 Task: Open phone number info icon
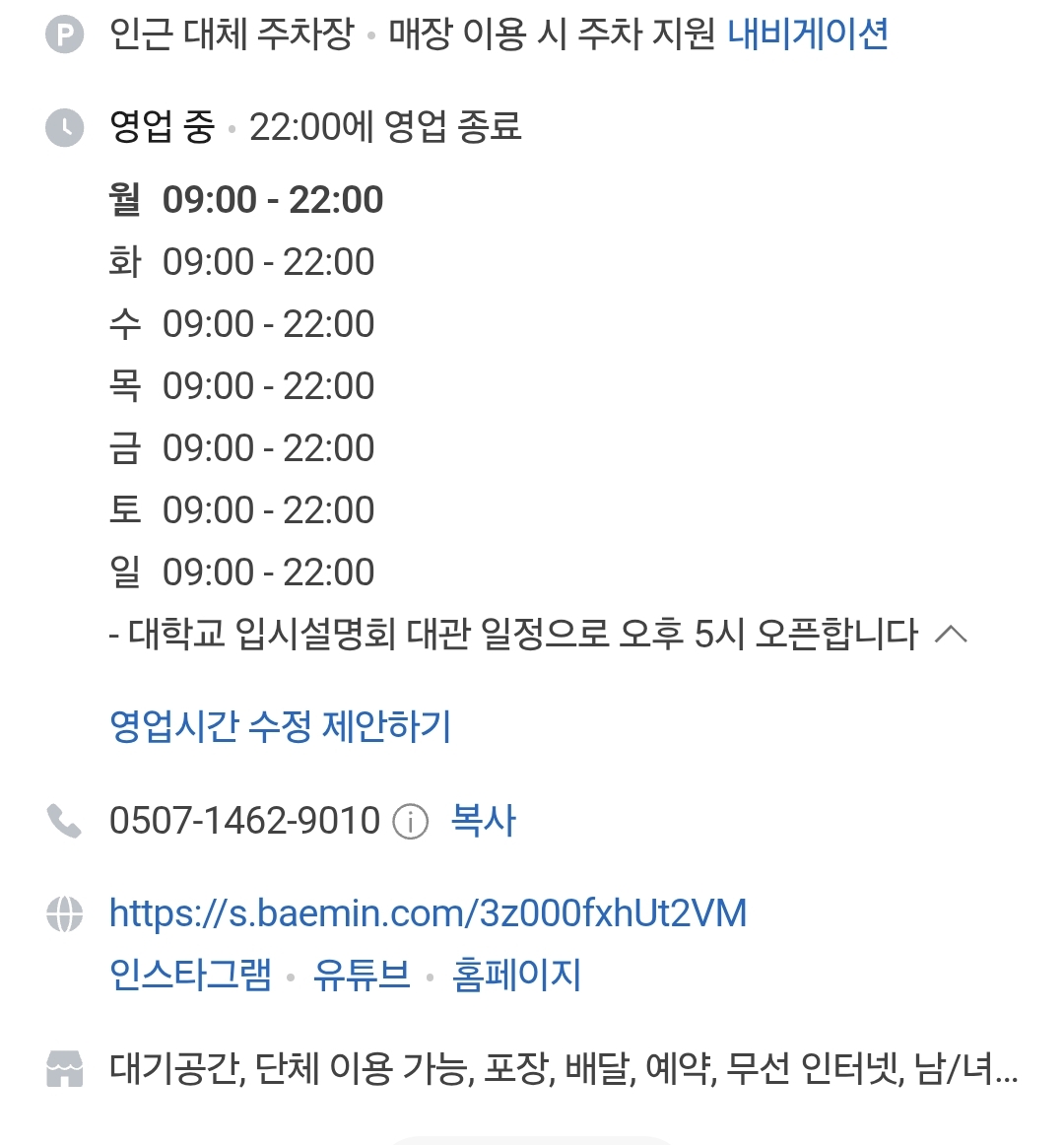[411, 821]
